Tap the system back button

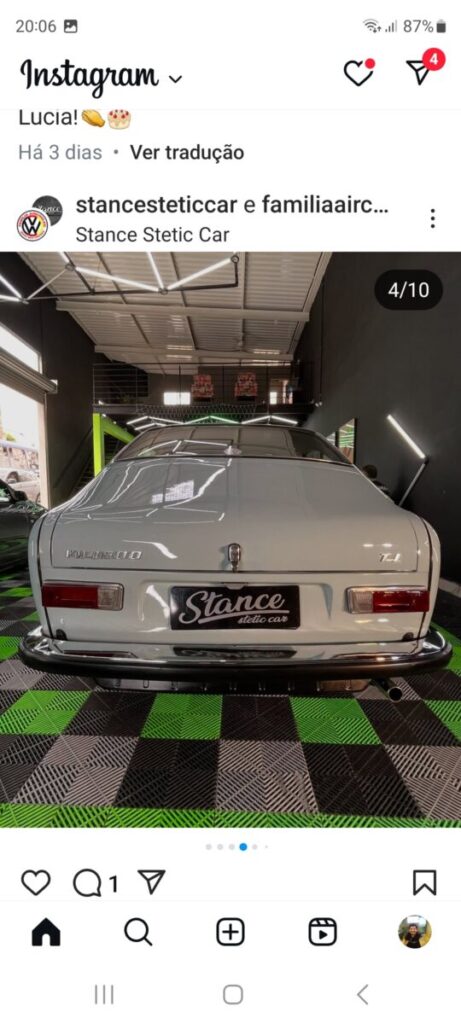pyautogui.click(x=363, y=995)
